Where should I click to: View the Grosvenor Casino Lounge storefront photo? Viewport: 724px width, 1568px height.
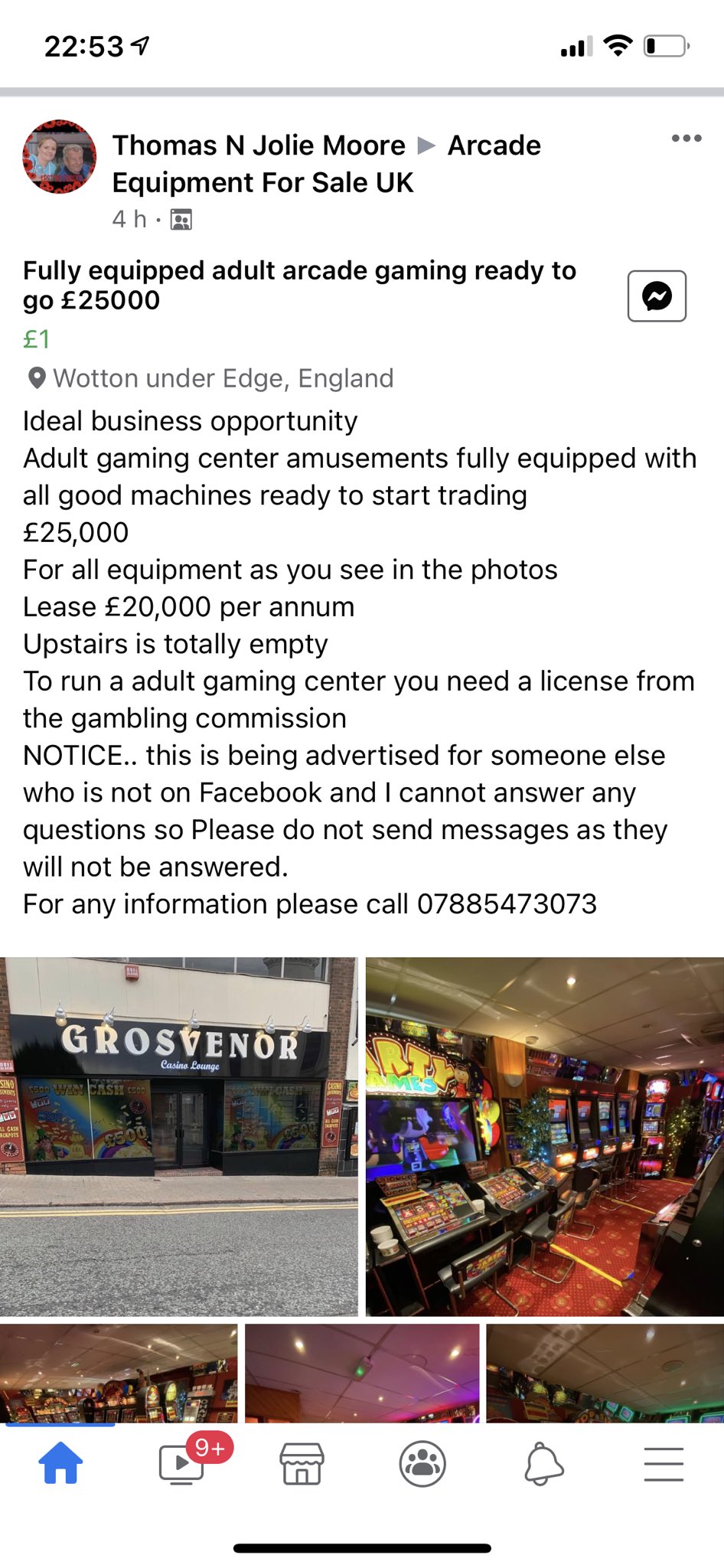tap(178, 1136)
